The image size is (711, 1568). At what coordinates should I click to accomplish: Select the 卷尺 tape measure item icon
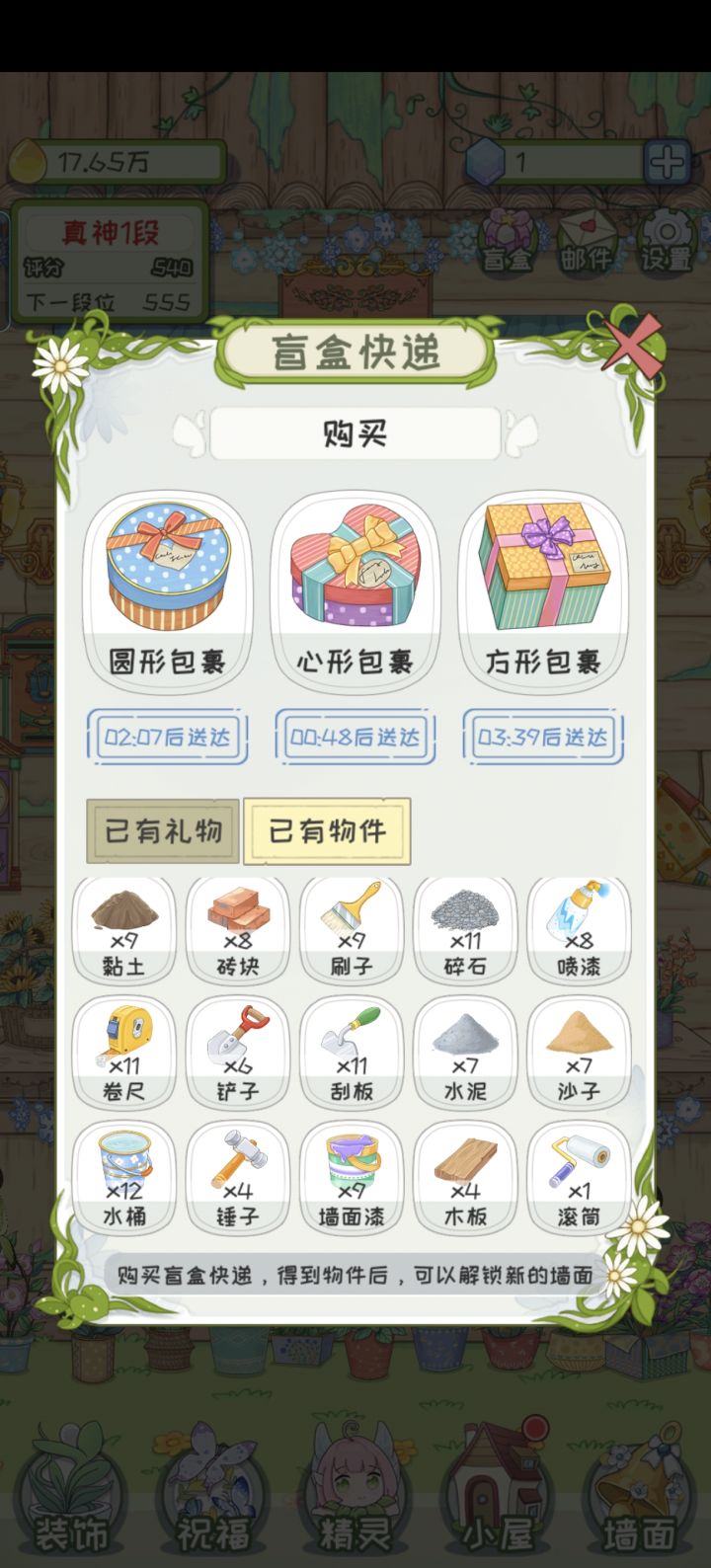[124, 1053]
